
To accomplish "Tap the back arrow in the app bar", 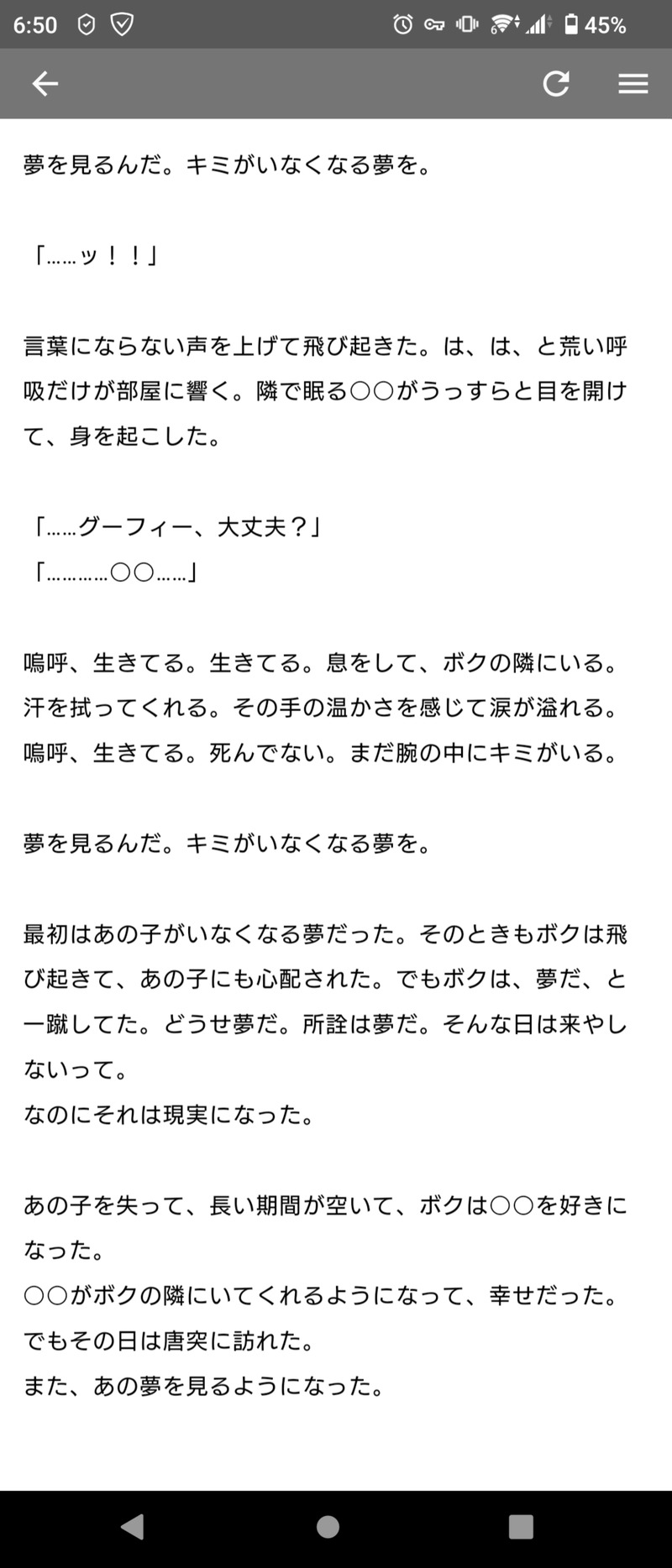I will pyautogui.click(x=45, y=83).
